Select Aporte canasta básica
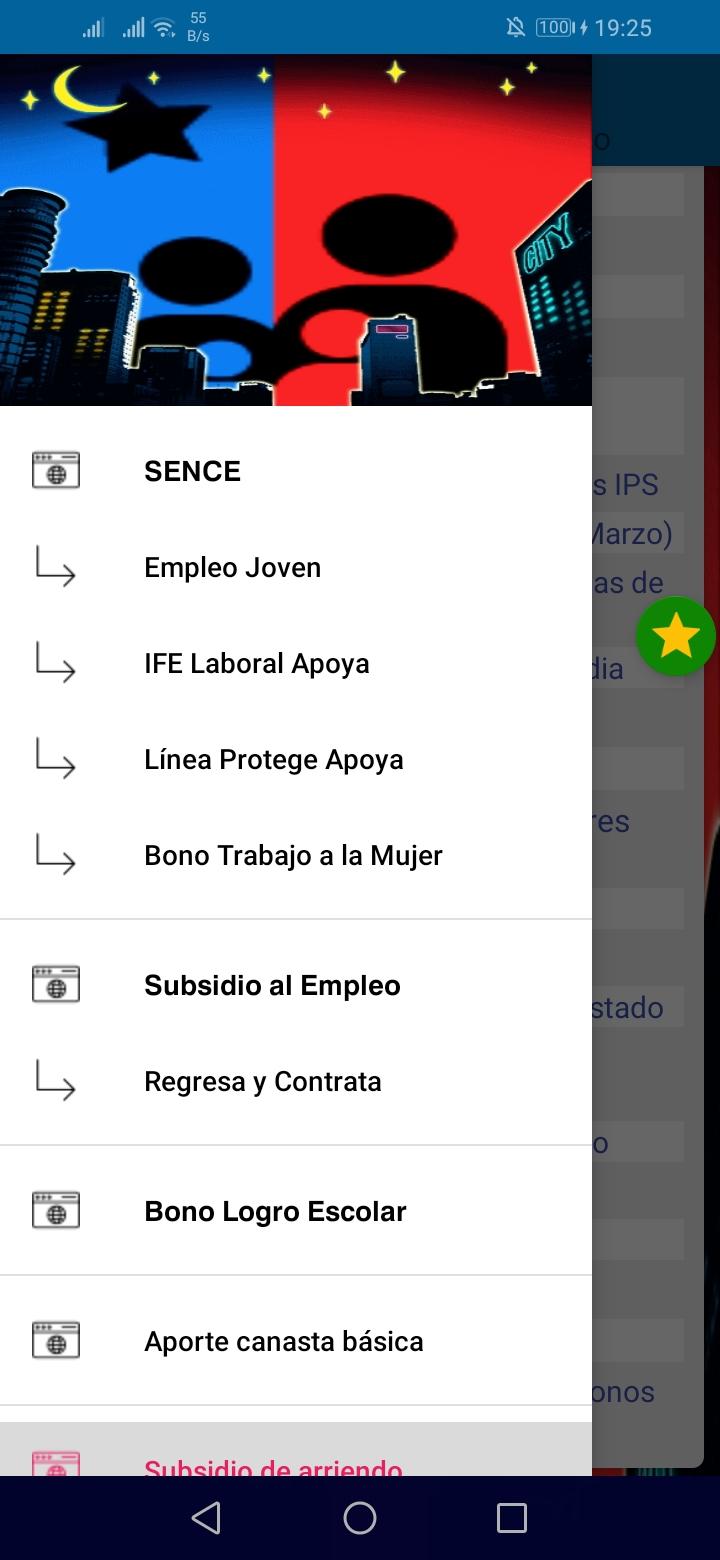The width and height of the screenshot is (720, 1560). click(x=296, y=1341)
